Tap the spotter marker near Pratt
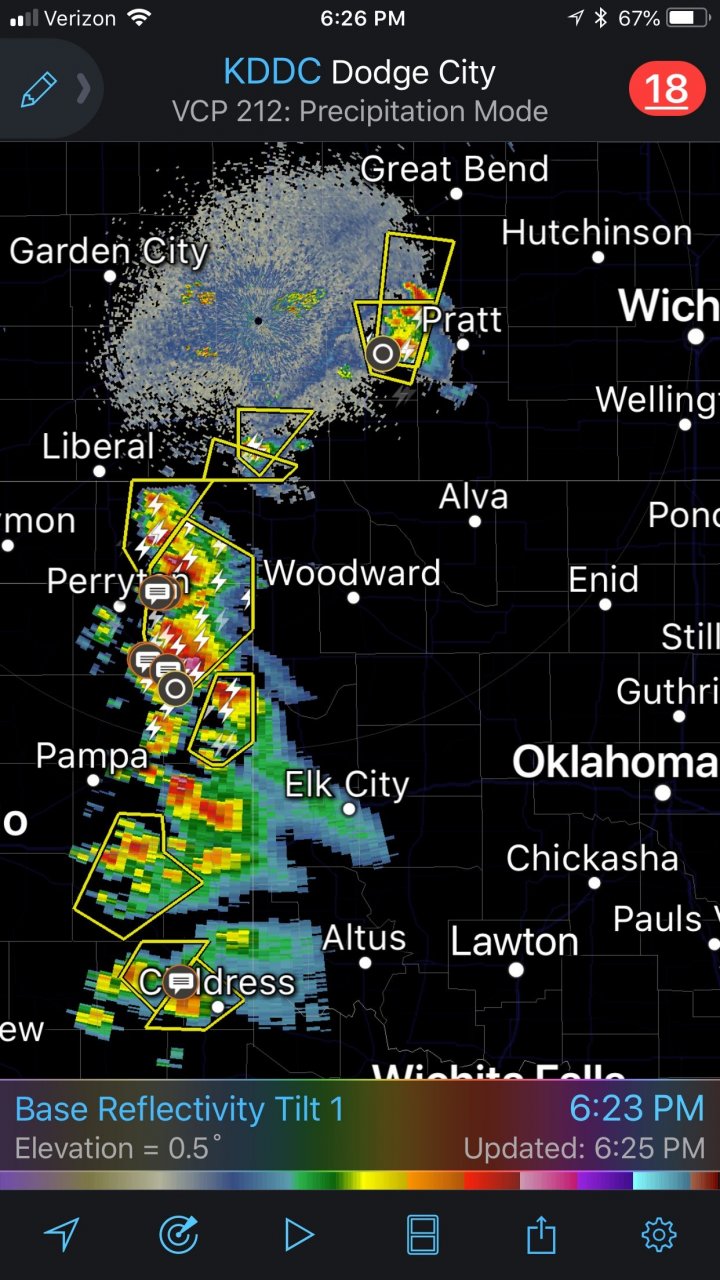The image size is (720, 1280). tap(382, 352)
